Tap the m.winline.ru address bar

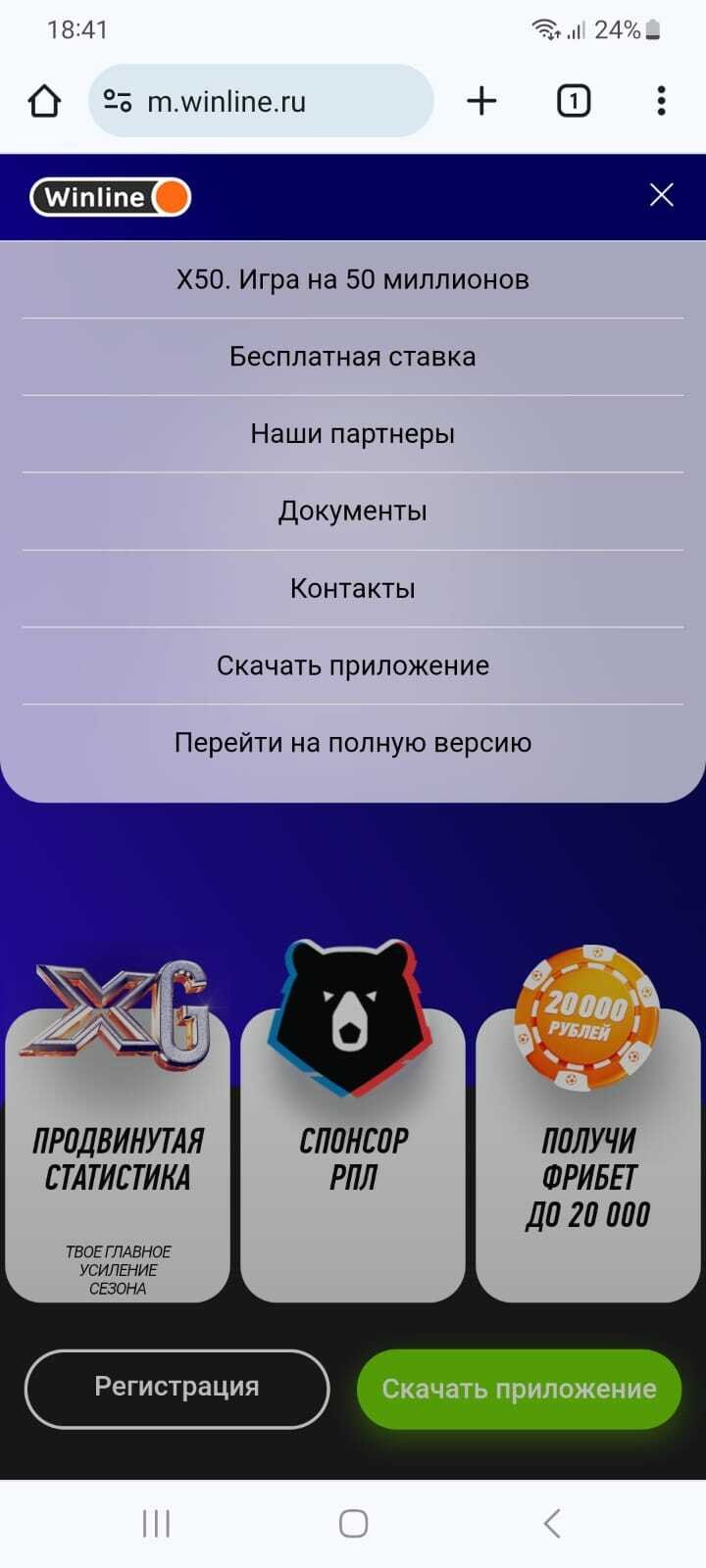tap(261, 101)
